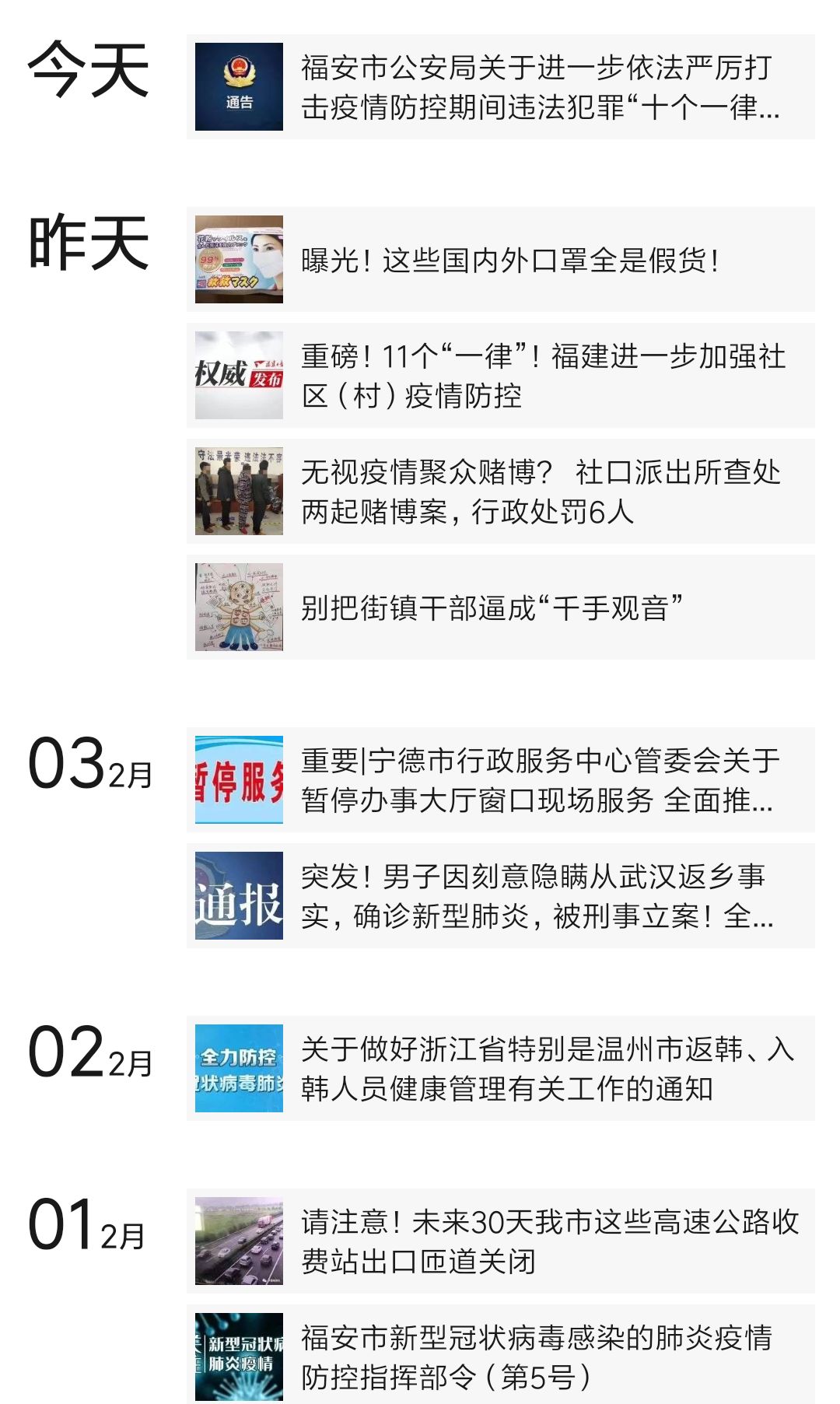840x1404 pixels.
Task: Open 福安市疫情防控指挥部令 第5号
Action: pos(501,1354)
